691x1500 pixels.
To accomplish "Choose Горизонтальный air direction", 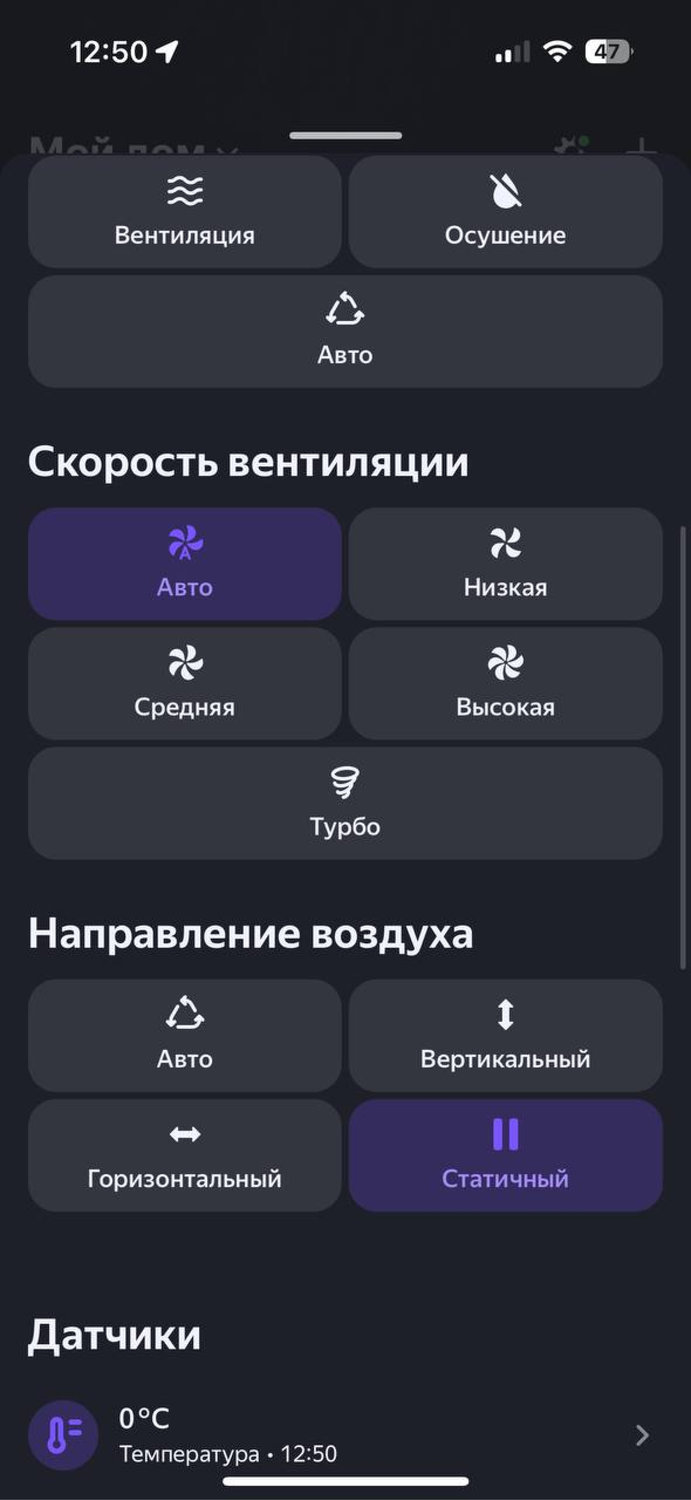I will pos(185,1155).
